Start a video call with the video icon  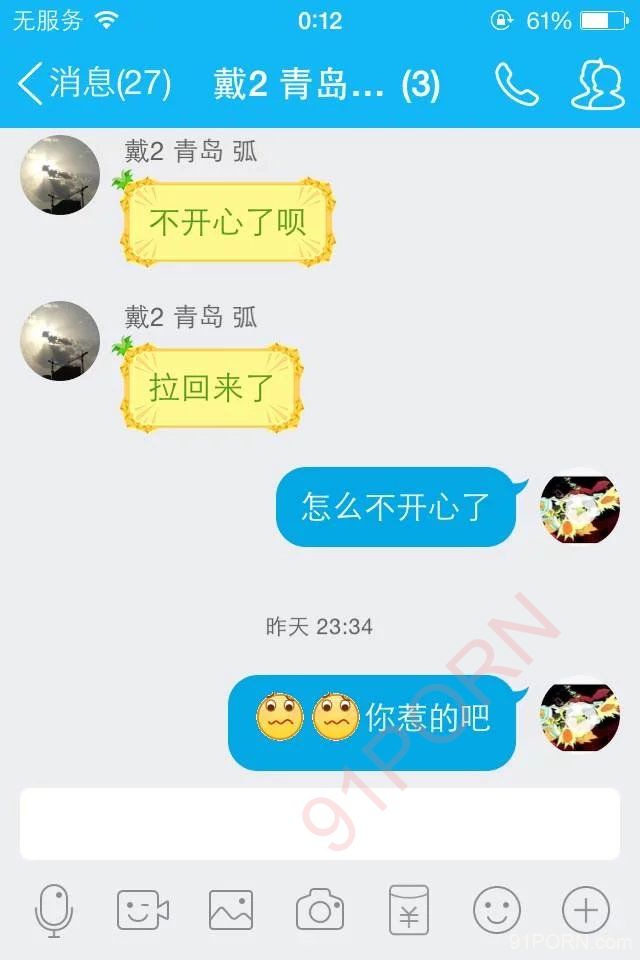pos(143,910)
